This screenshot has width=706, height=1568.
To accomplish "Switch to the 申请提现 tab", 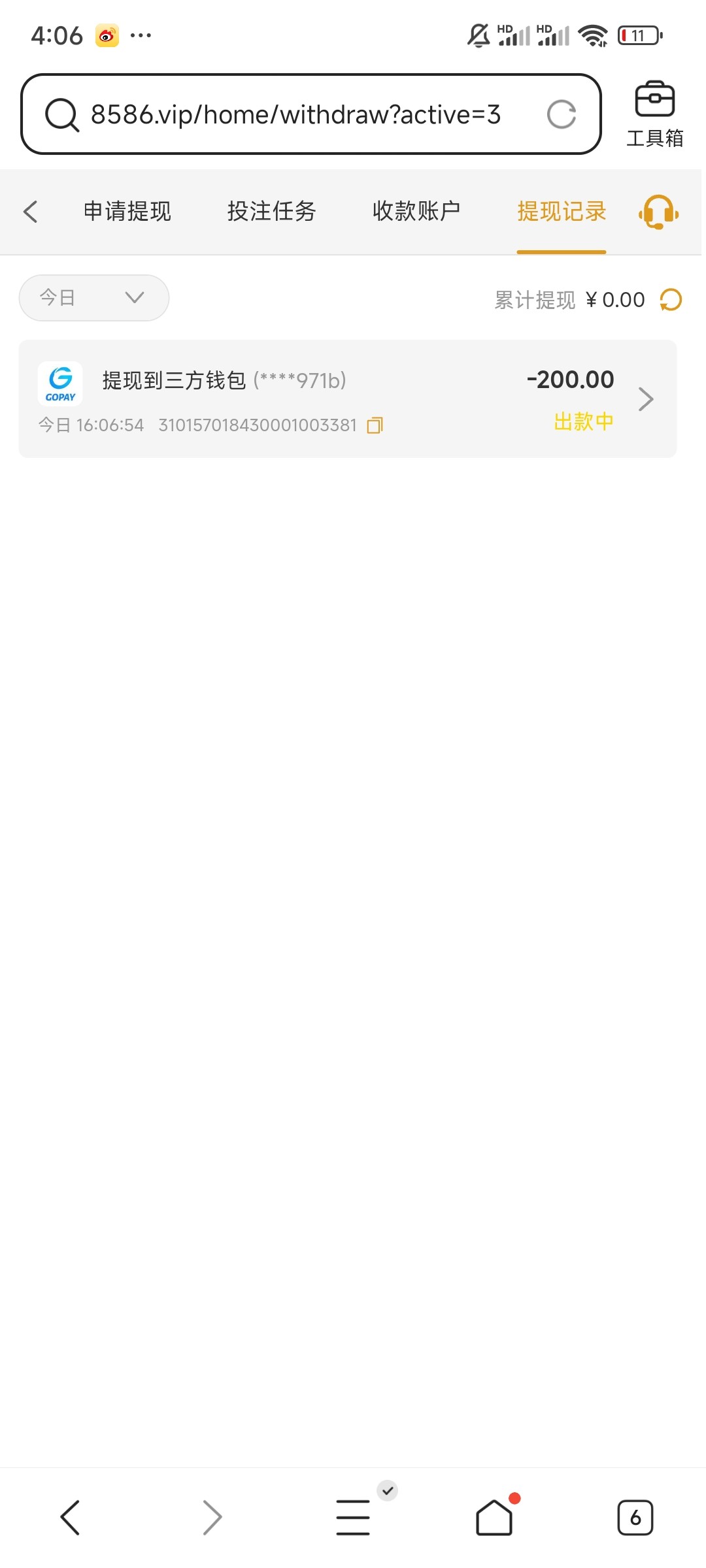I will pyautogui.click(x=127, y=211).
